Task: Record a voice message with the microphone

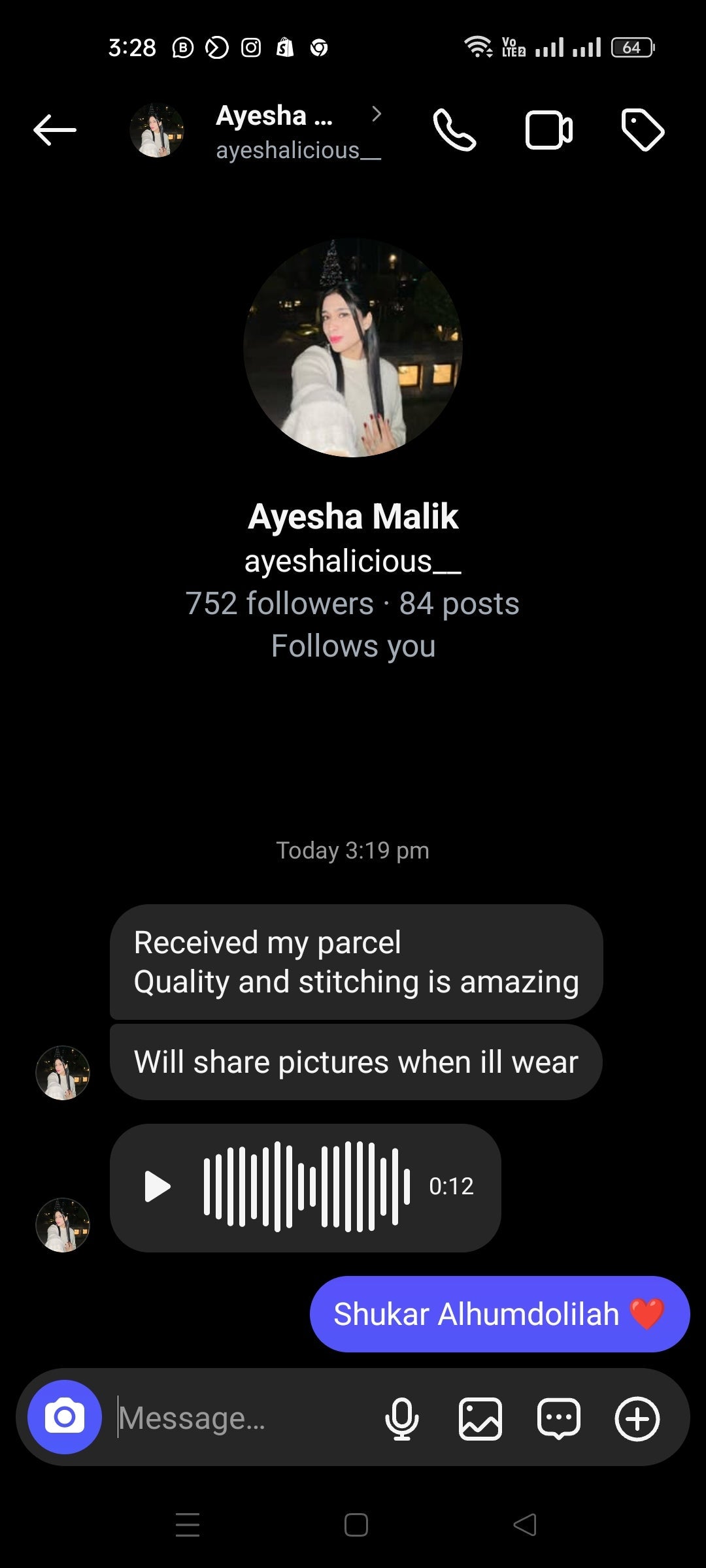Action: [401, 1418]
